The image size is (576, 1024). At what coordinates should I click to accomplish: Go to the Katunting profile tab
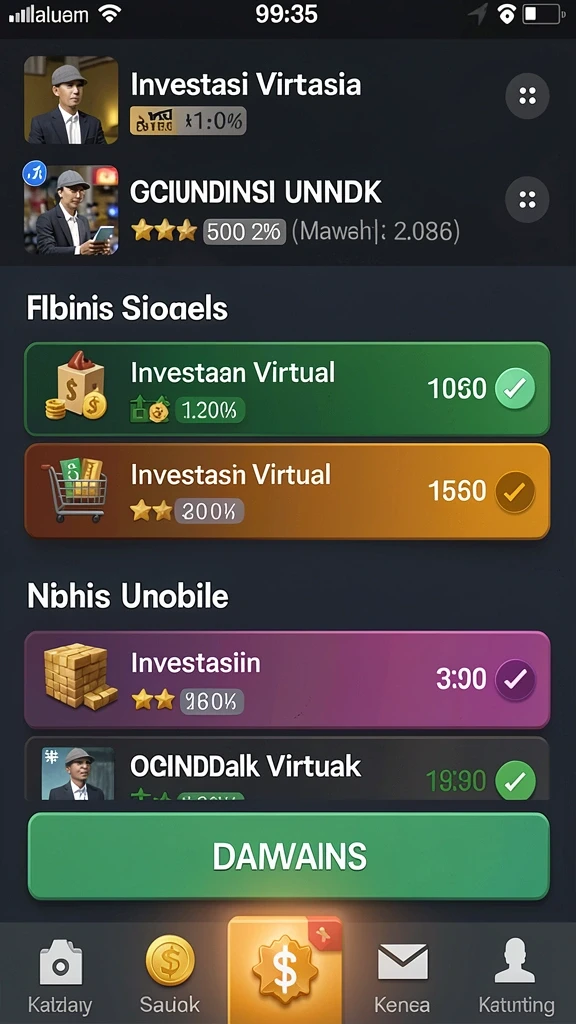[x=516, y=974]
